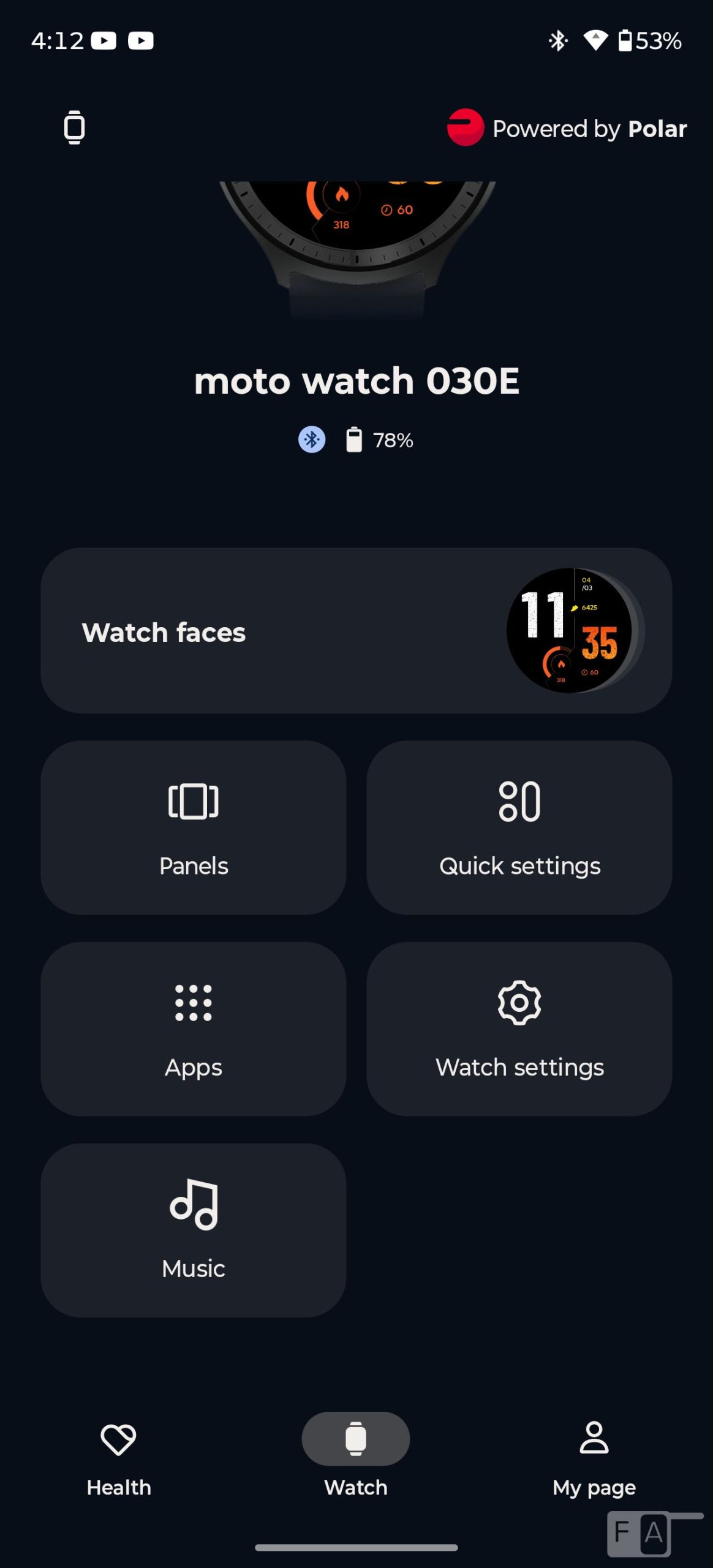Open Panels

pyautogui.click(x=193, y=827)
